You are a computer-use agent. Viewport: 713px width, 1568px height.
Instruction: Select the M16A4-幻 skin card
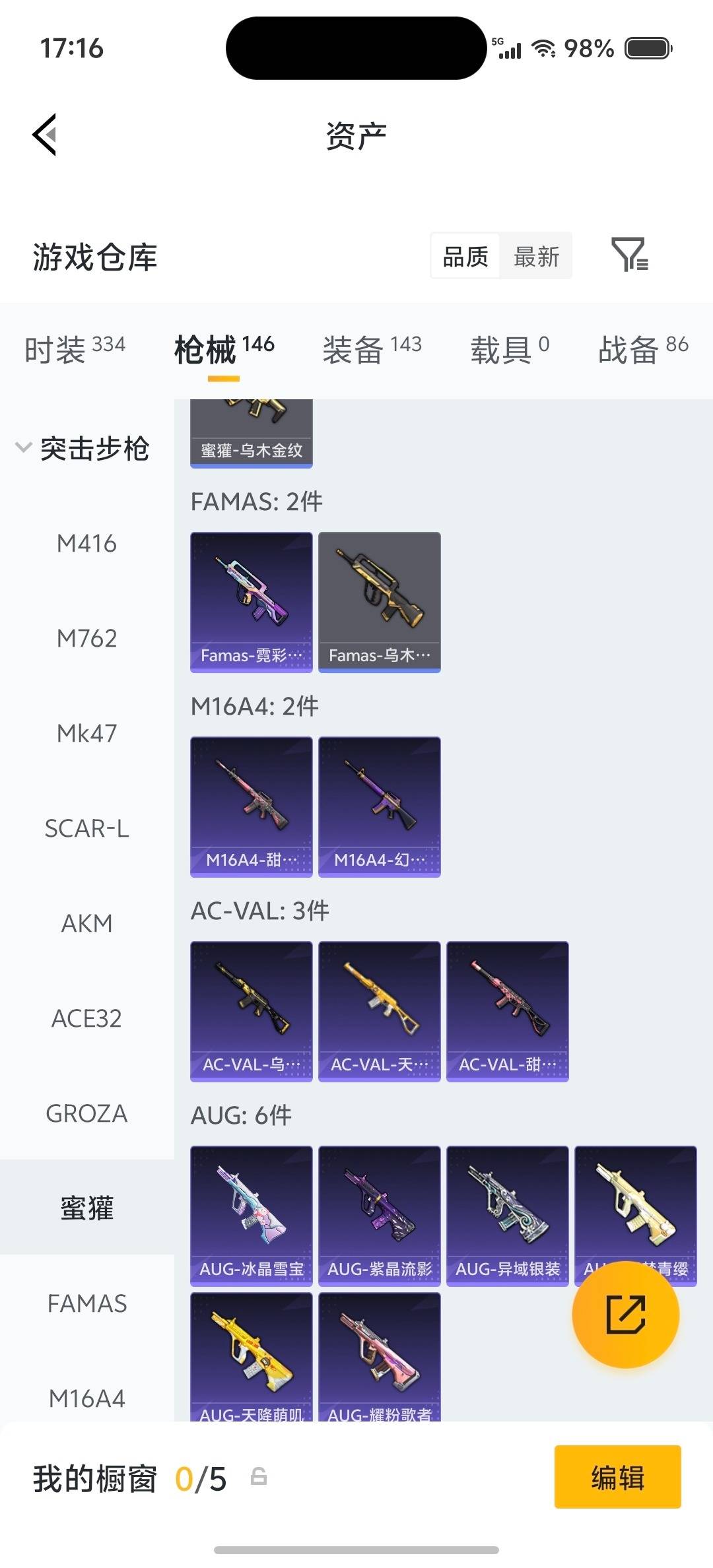tap(378, 806)
